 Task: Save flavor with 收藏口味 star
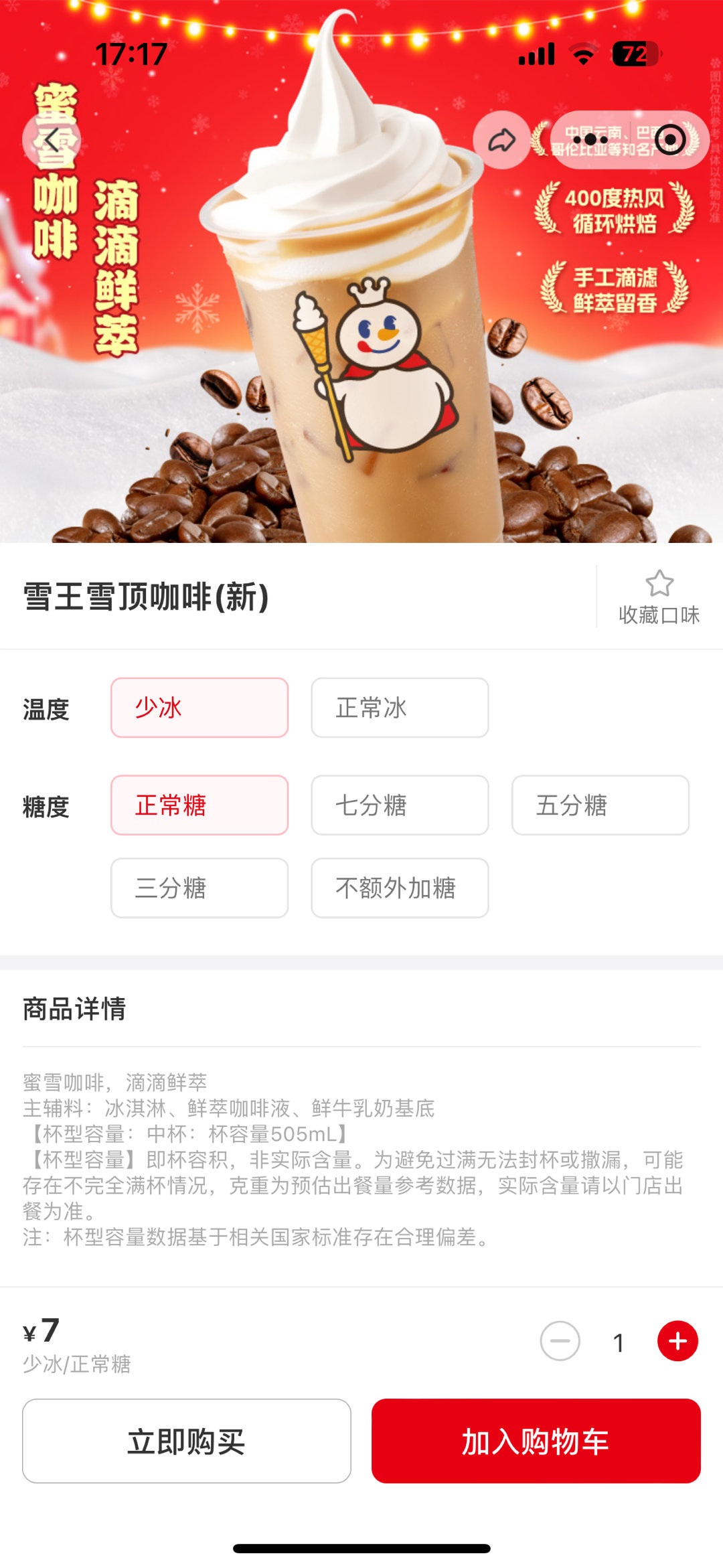[659, 597]
